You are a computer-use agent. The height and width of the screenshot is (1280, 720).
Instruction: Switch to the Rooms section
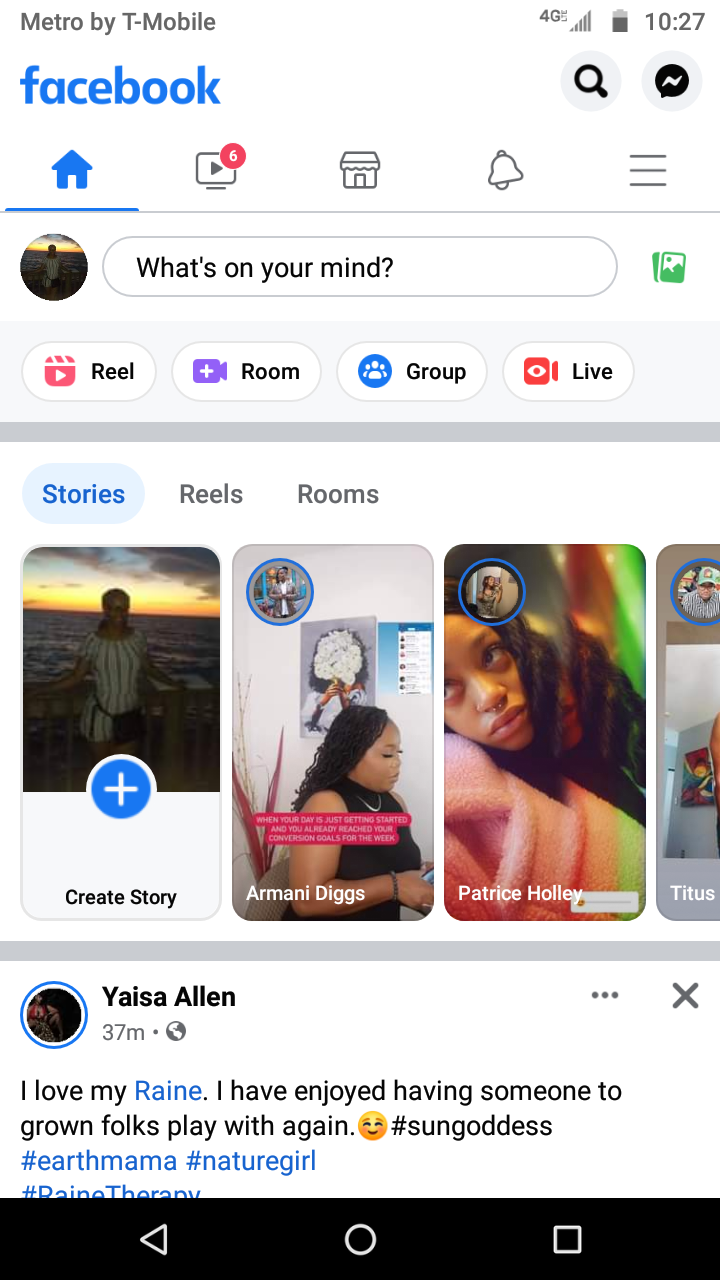pos(338,494)
